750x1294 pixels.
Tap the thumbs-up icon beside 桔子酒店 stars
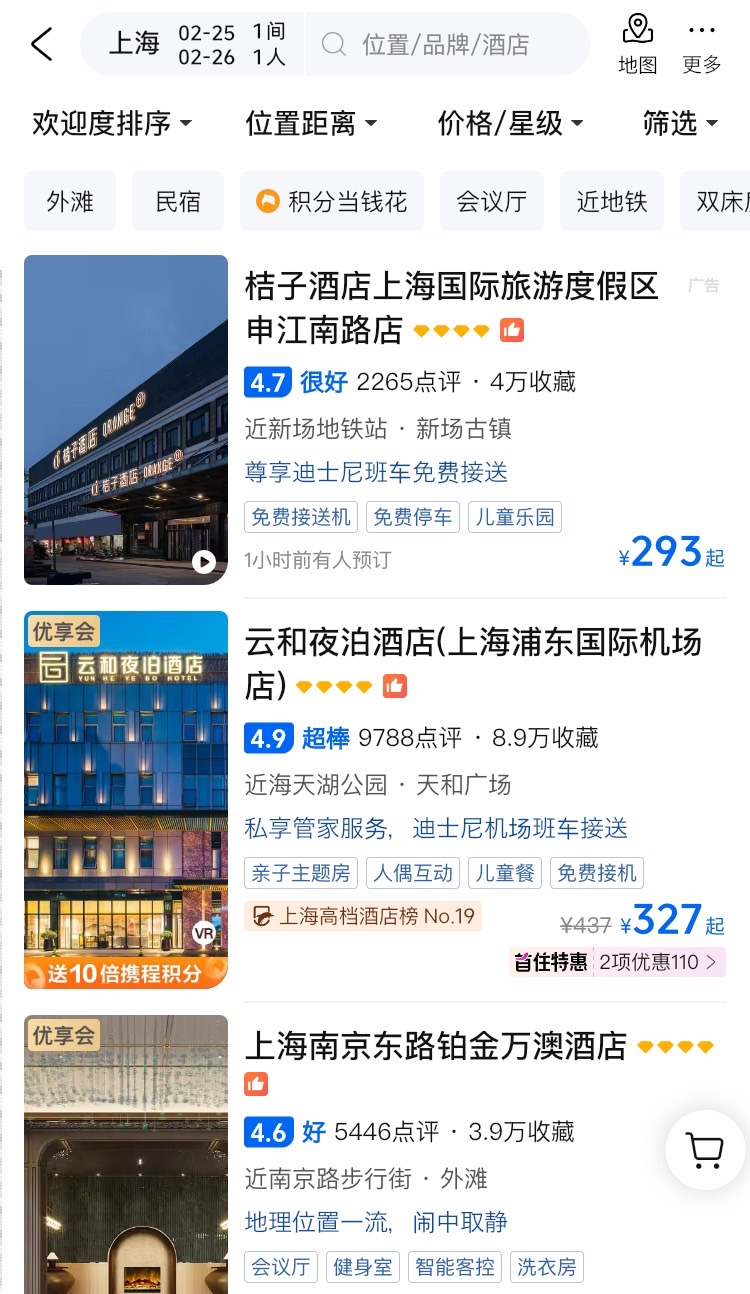511,329
